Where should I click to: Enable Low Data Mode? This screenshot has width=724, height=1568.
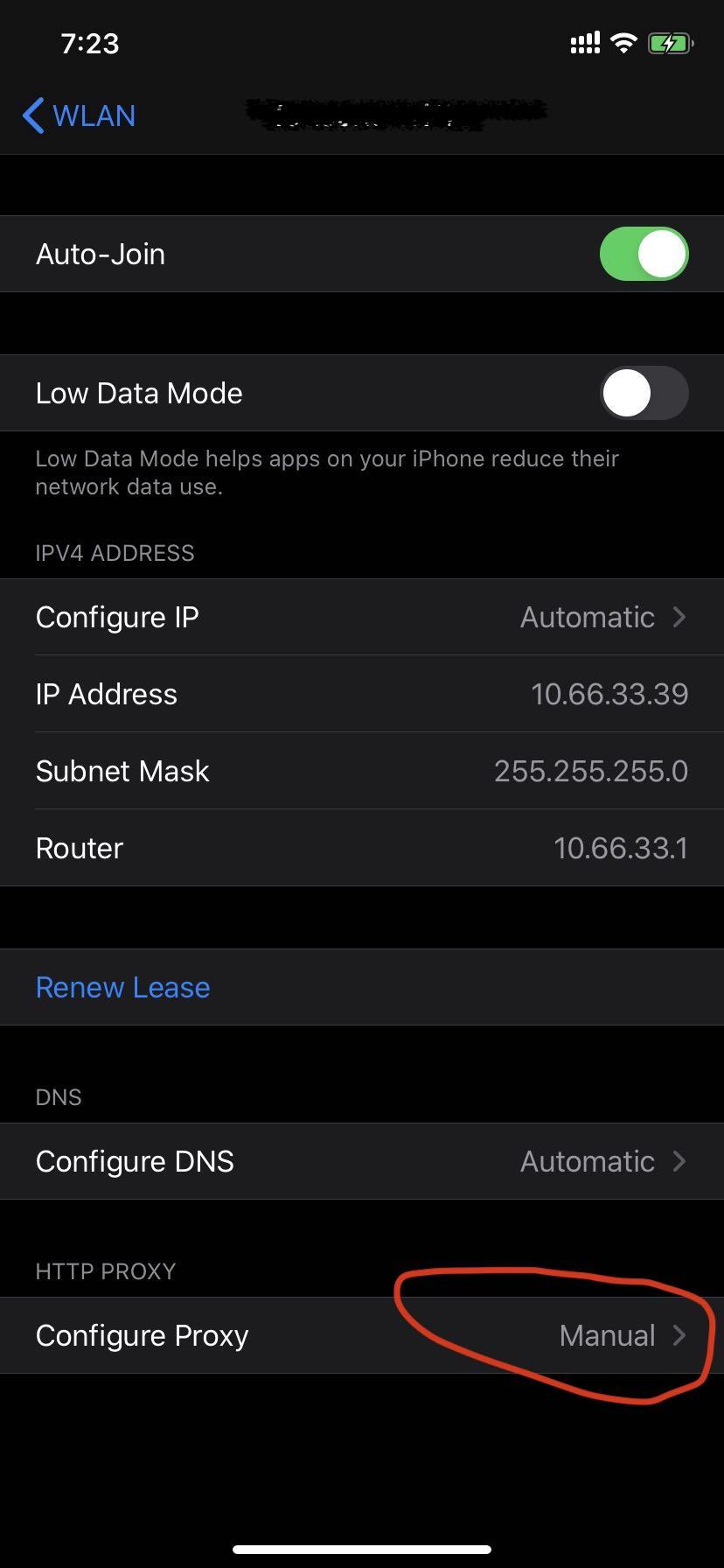coord(644,394)
